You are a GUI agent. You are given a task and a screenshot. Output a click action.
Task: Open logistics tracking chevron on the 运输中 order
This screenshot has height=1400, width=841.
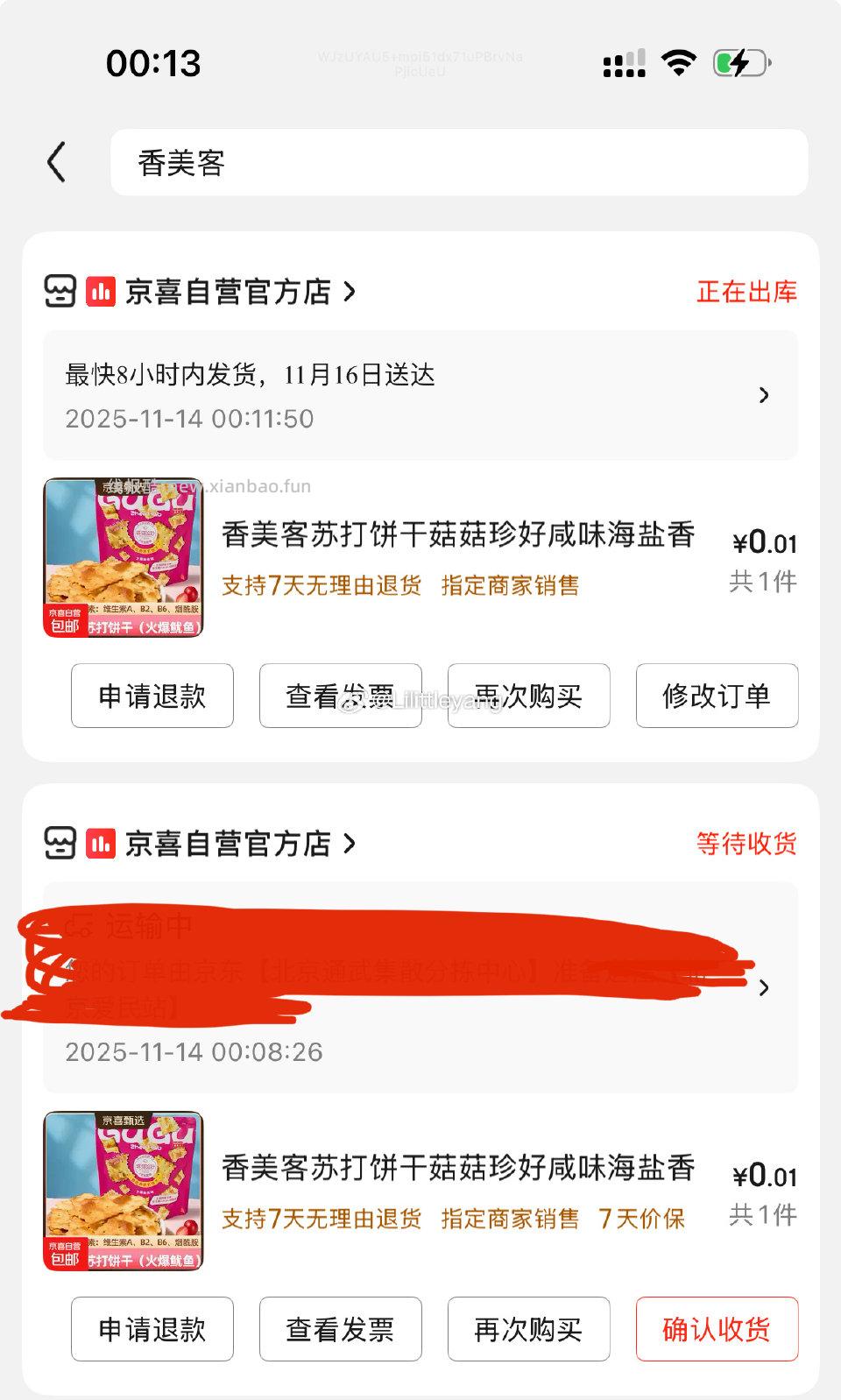tap(766, 986)
